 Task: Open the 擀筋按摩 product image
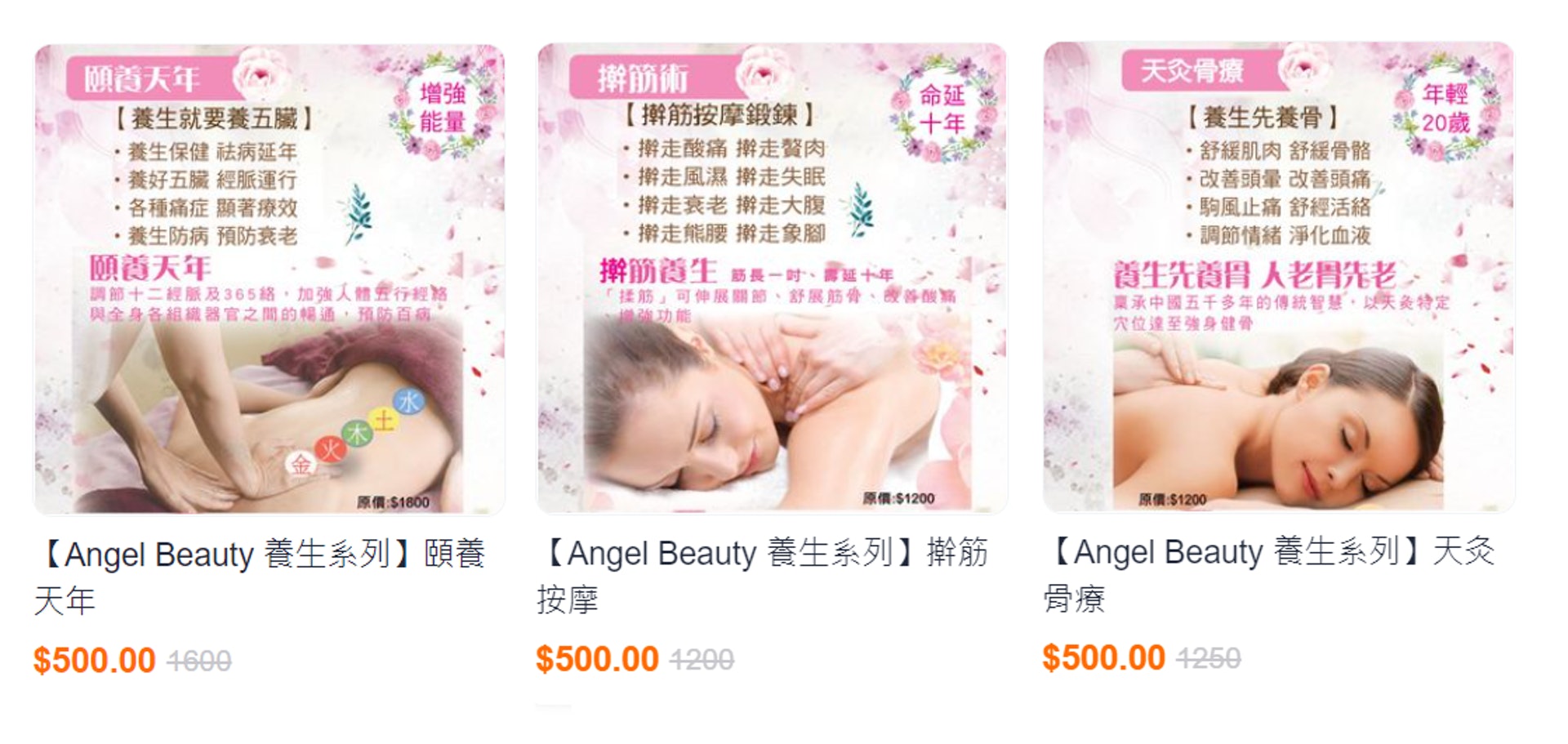tap(772, 278)
